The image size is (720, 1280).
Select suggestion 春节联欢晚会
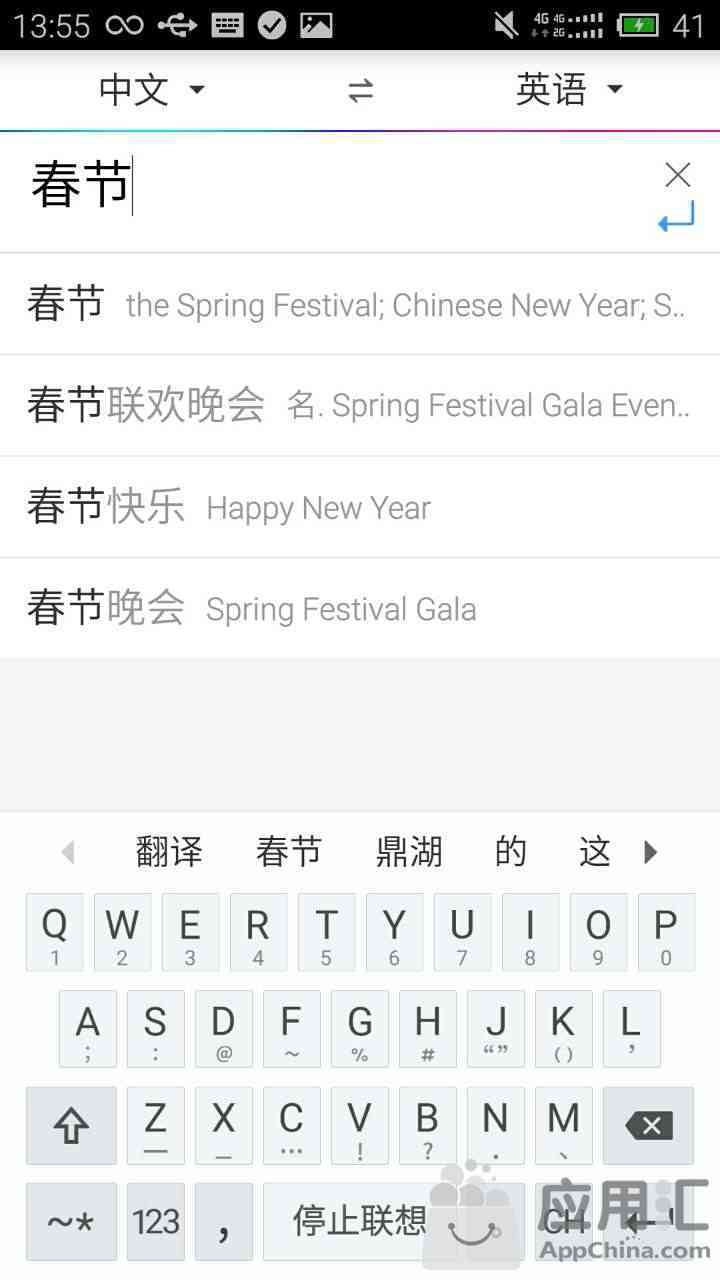point(360,405)
